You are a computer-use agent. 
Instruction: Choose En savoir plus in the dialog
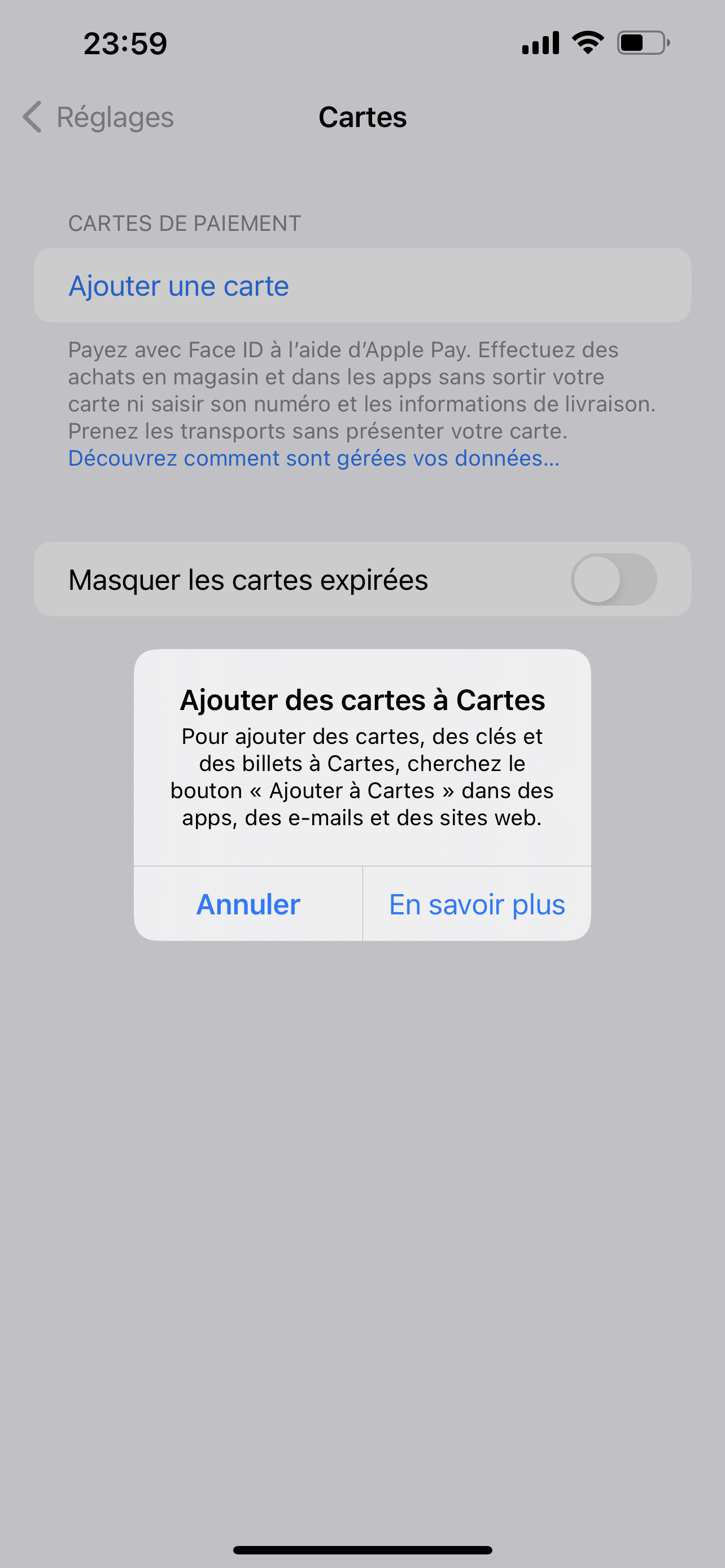(x=477, y=904)
